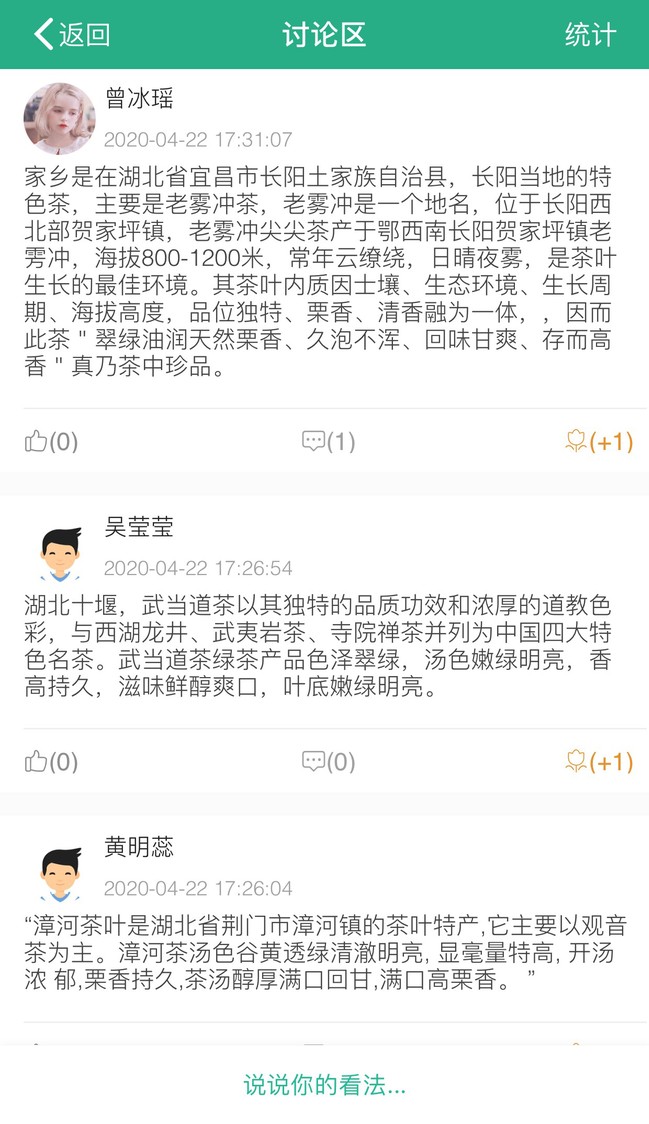The height and width of the screenshot is (1124, 649).
Task: Tap the flower reward on 吴莹莹's post
Action: point(598,762)
